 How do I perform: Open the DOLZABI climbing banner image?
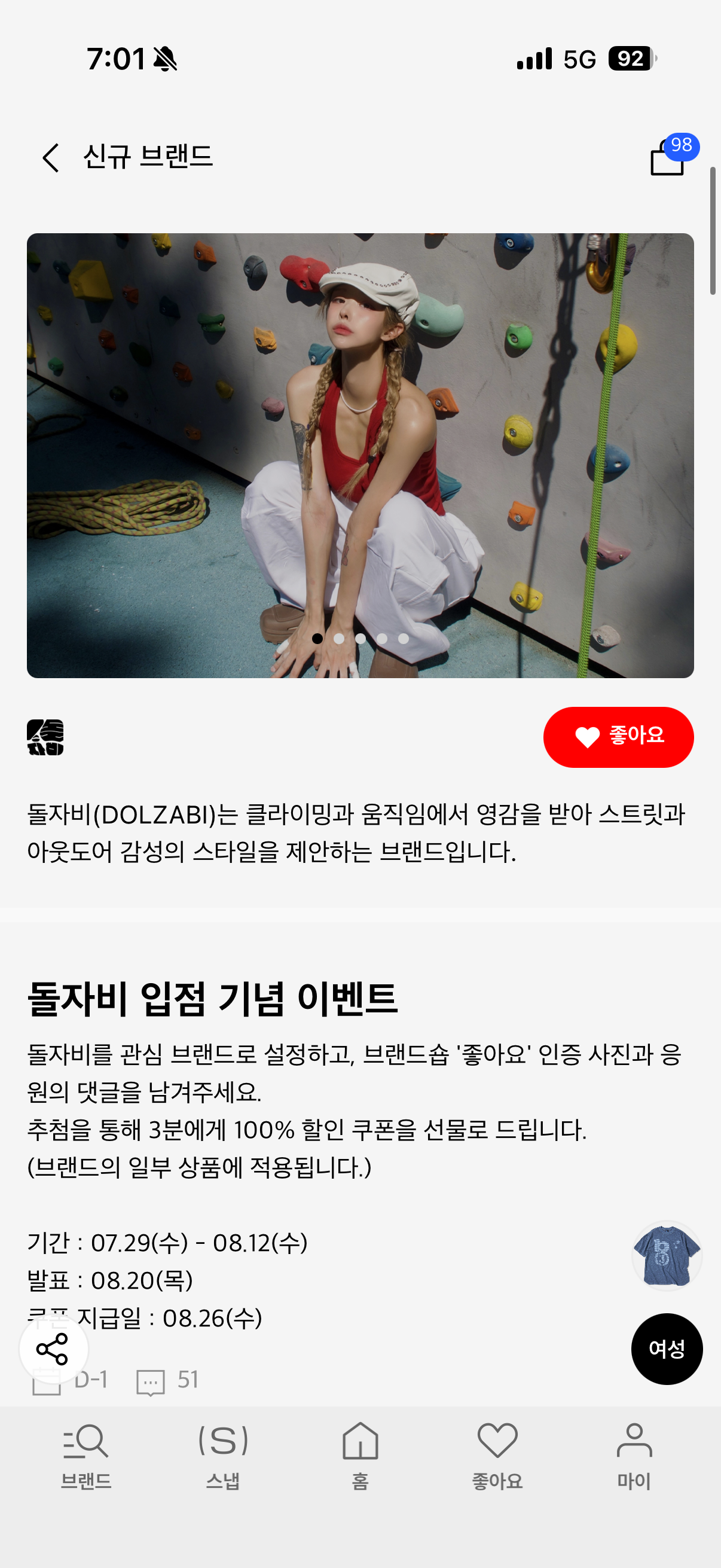click(x=360, y=455)
